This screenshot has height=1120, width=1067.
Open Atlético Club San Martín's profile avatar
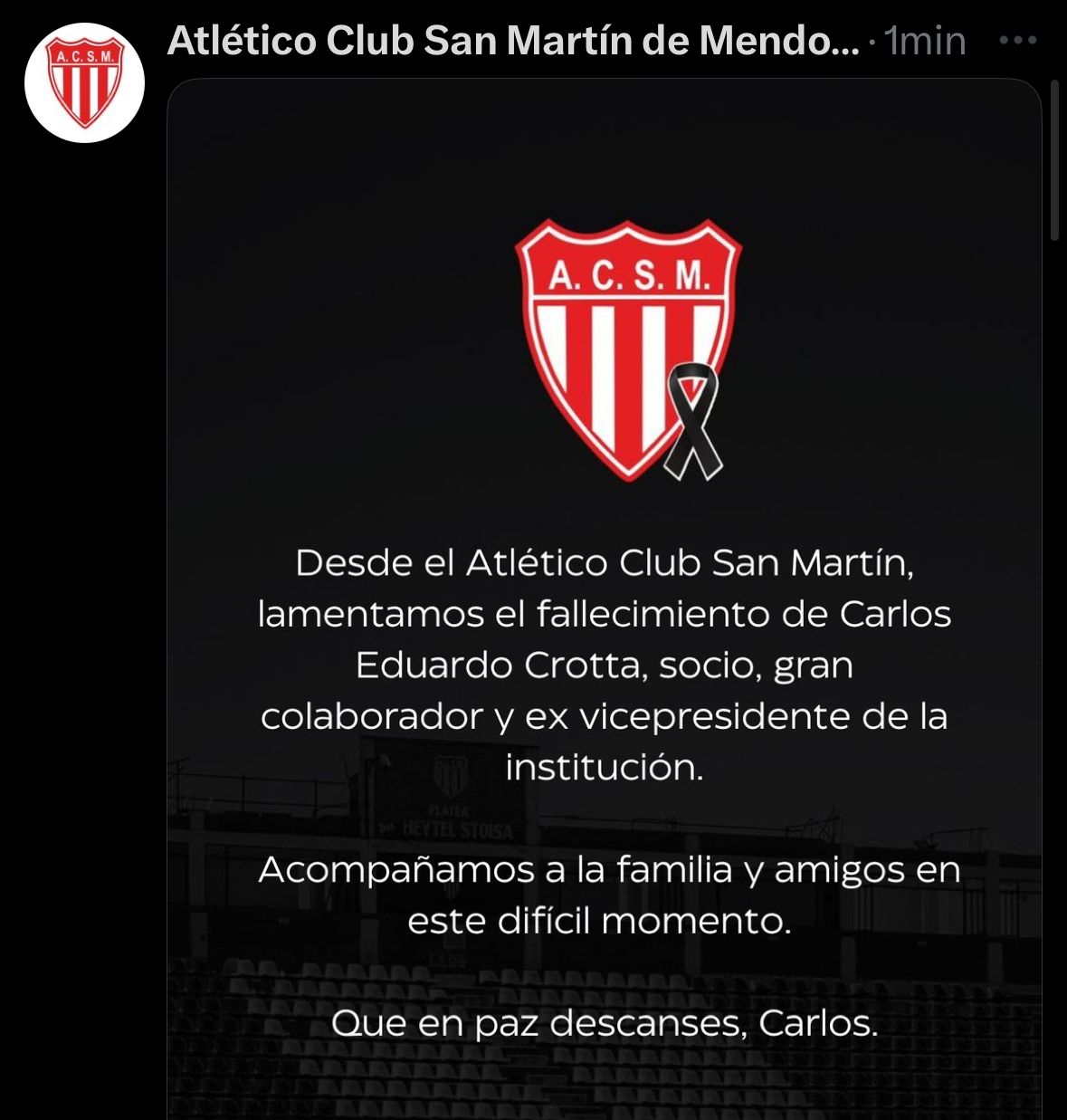point(84,82)
